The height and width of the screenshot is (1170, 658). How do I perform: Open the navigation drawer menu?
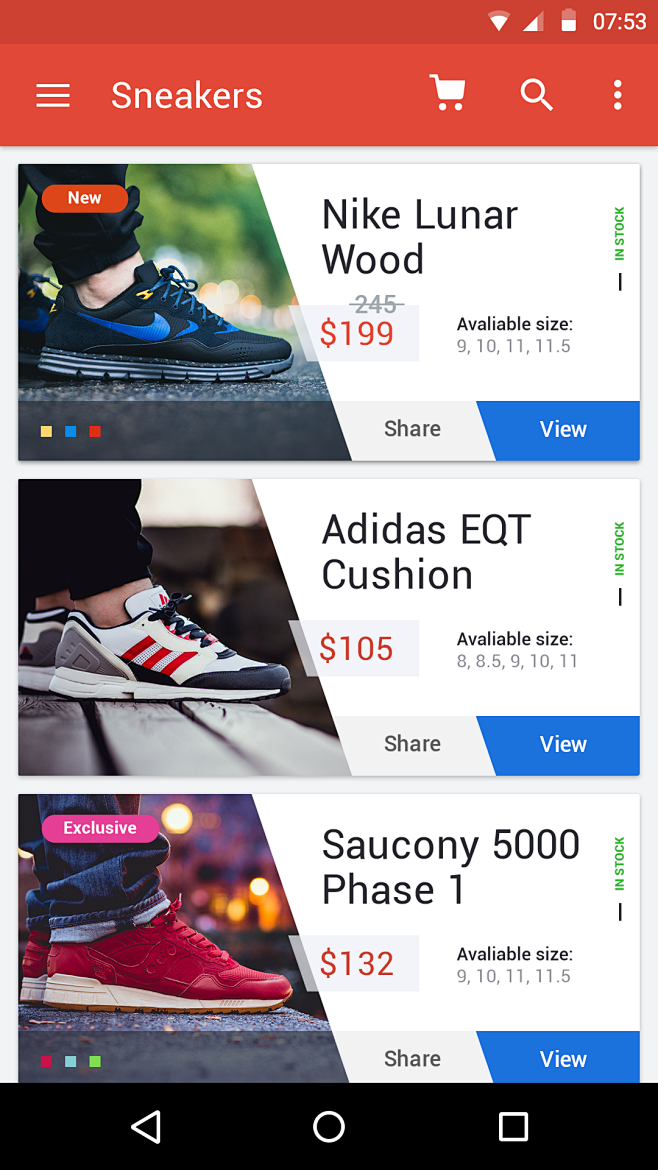(53, 95)
